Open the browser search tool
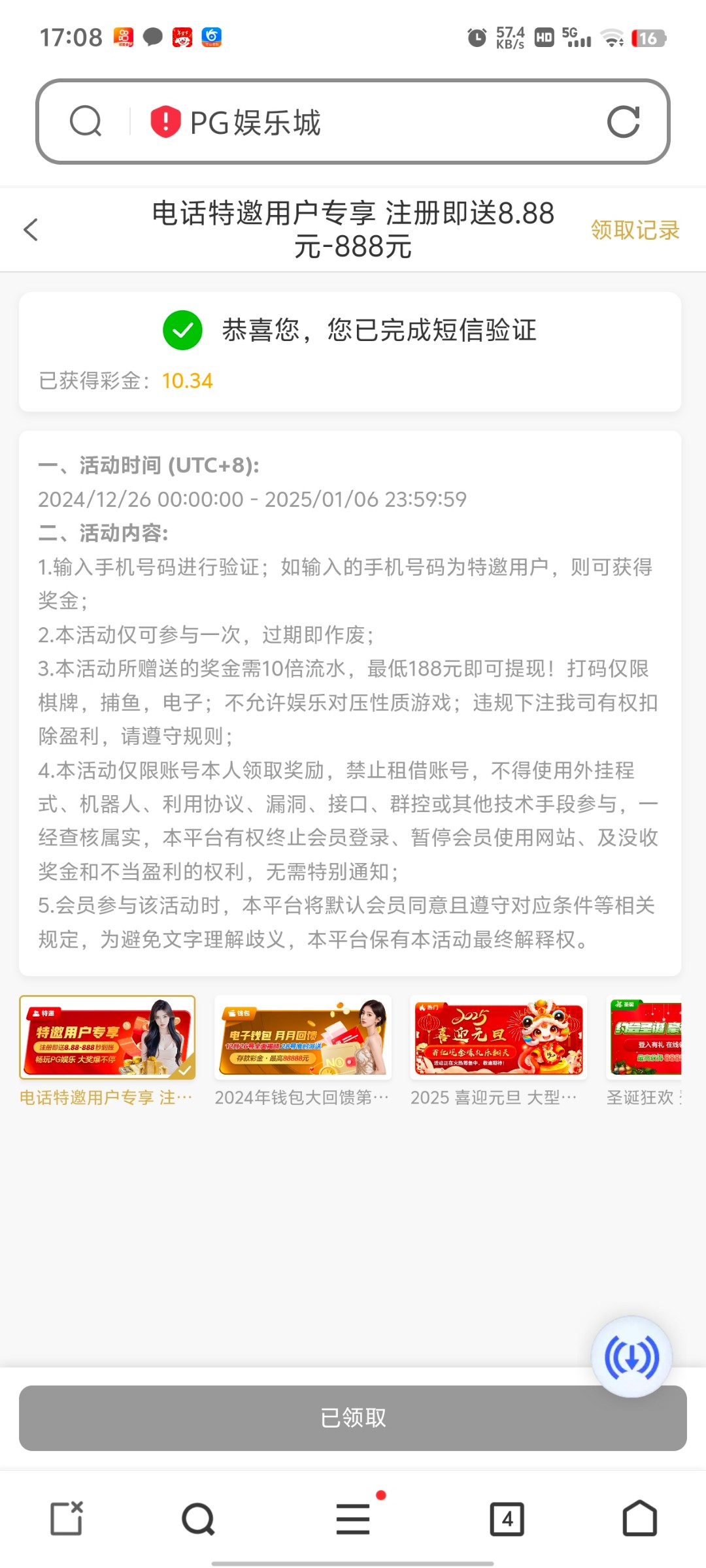 [198, 1518]
